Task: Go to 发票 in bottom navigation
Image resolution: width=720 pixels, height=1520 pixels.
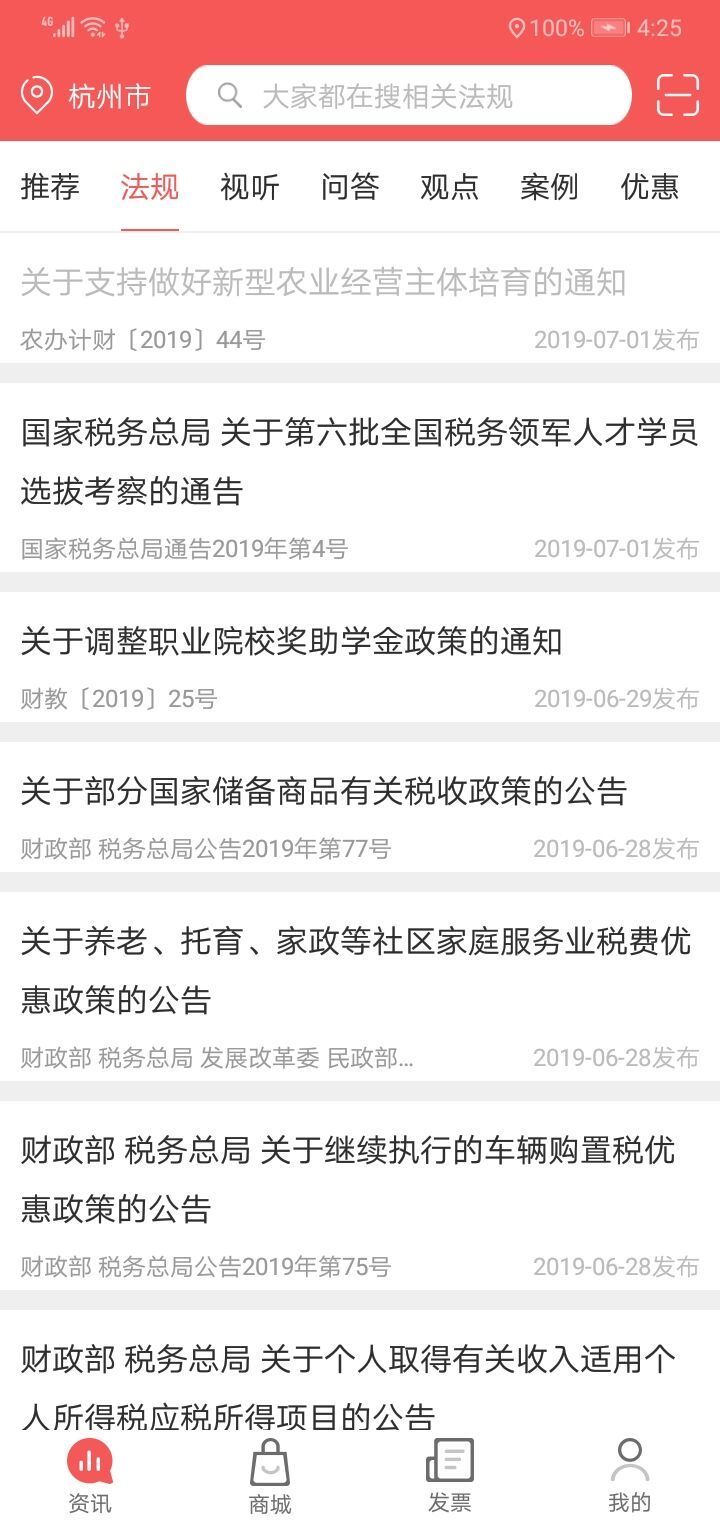Action: click(450, 1477)
